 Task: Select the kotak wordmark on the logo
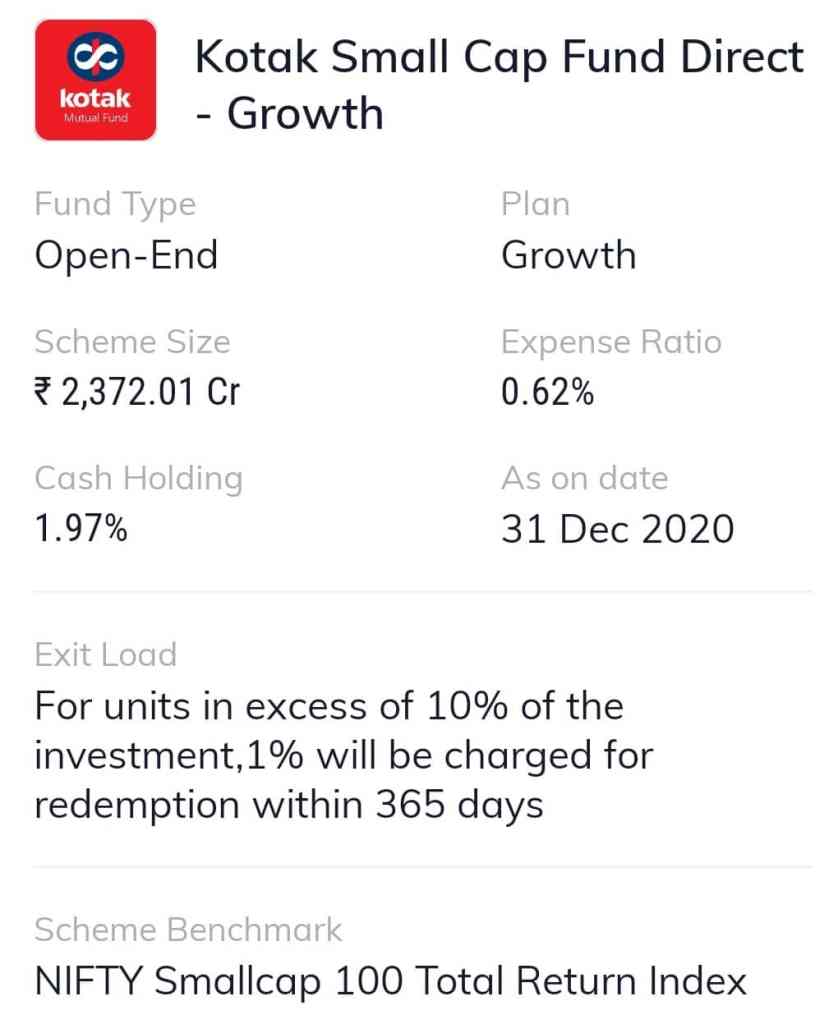click(95, 98)
